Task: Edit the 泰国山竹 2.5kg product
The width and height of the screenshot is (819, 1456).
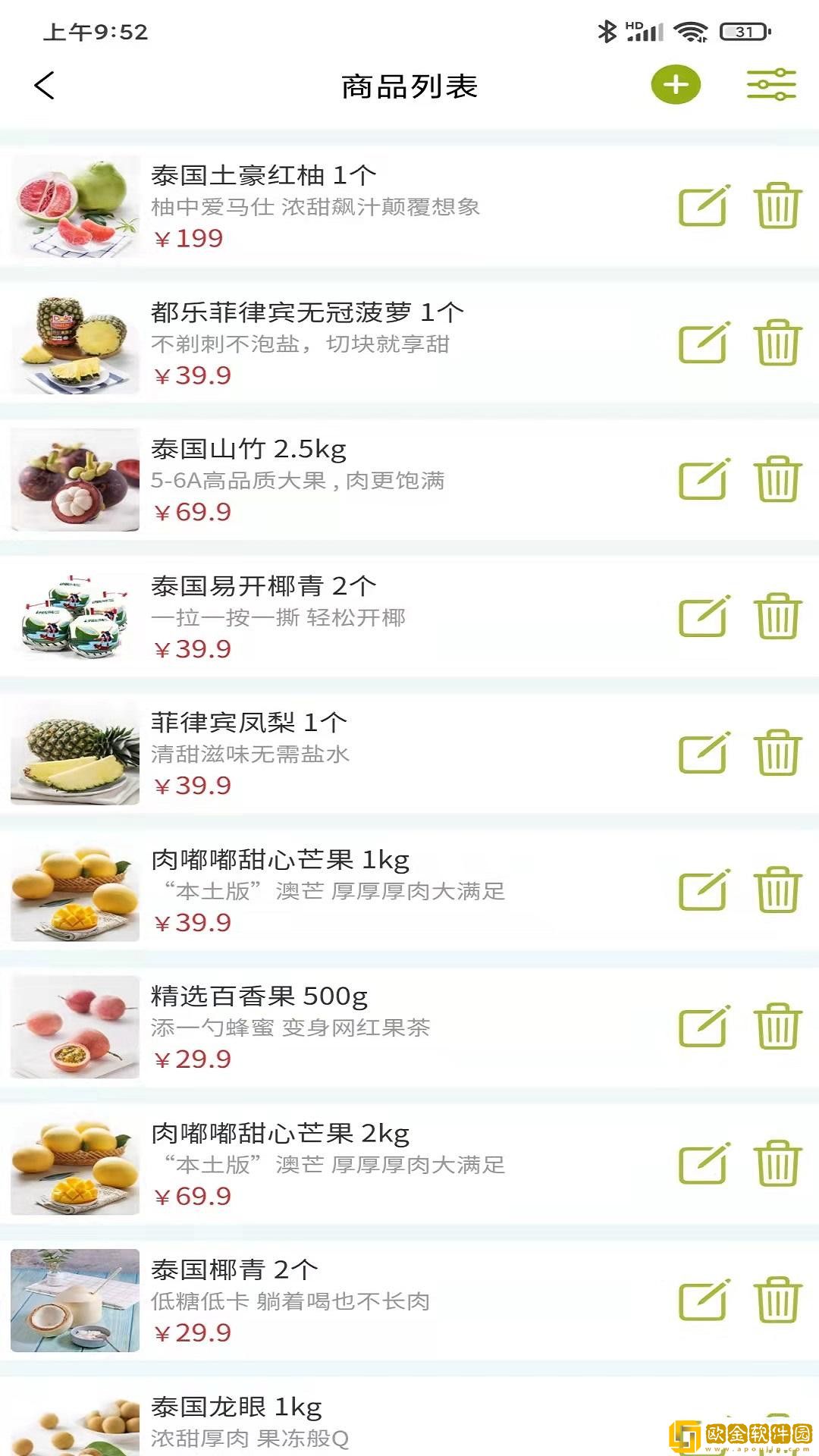Action: tap(704, 479)
